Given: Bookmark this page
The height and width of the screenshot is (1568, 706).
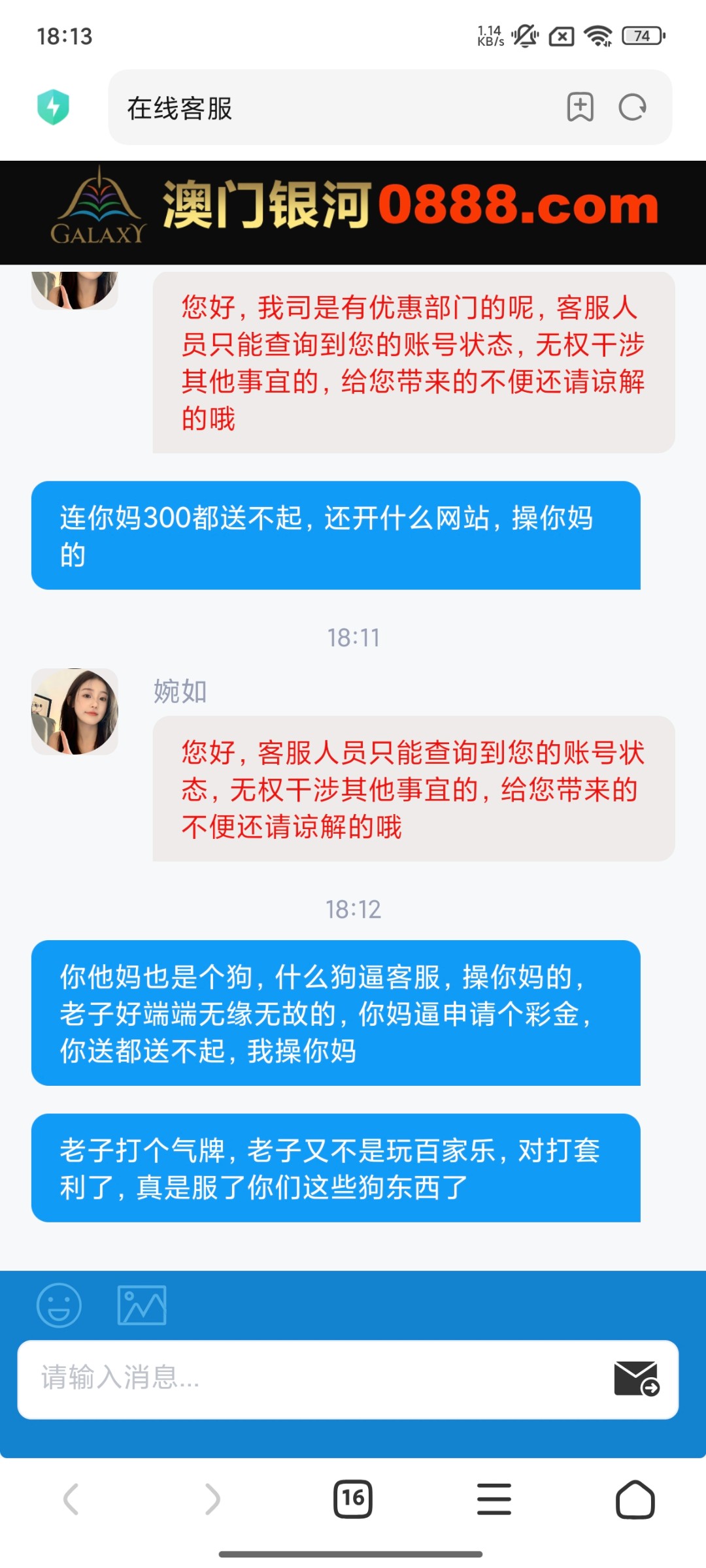Looking at the screenshot, I should (x=580, y=107).
